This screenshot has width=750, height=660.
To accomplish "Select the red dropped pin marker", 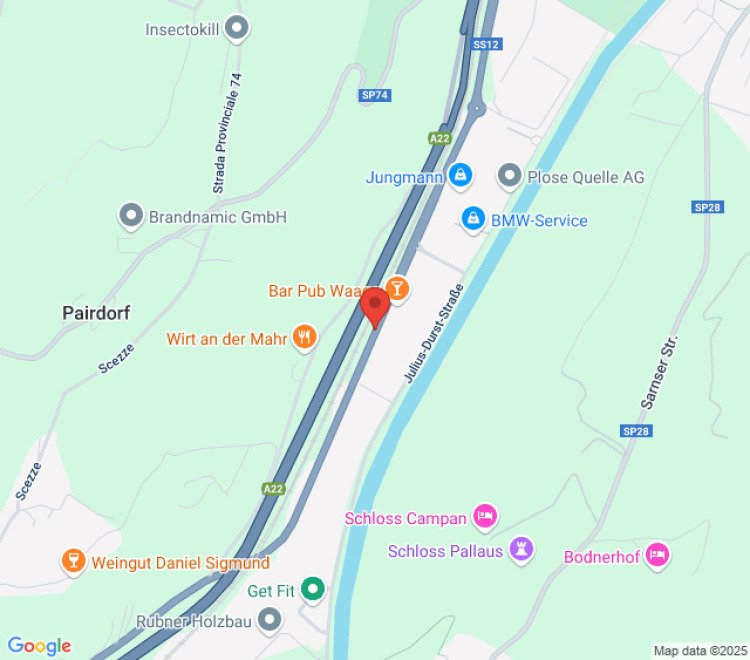I will pyautogui.click(x=375, y=305).
